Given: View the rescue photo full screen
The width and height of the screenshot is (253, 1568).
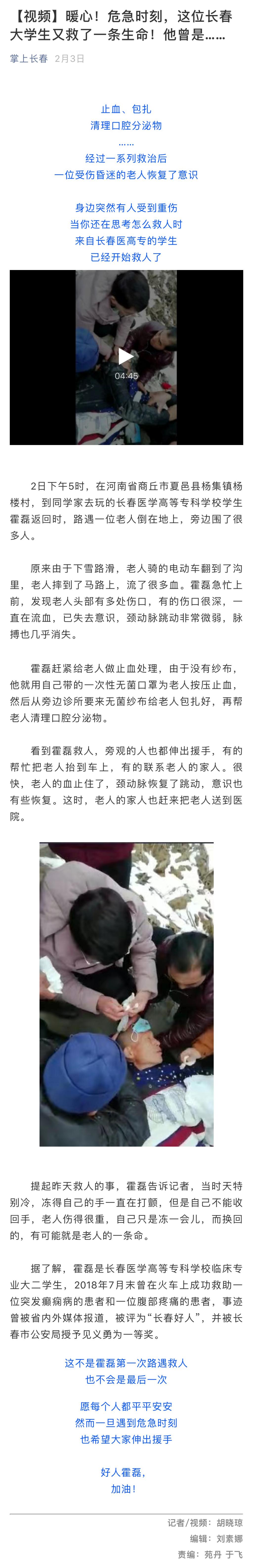Looking at the screenshot, I should tap(126, 995).
